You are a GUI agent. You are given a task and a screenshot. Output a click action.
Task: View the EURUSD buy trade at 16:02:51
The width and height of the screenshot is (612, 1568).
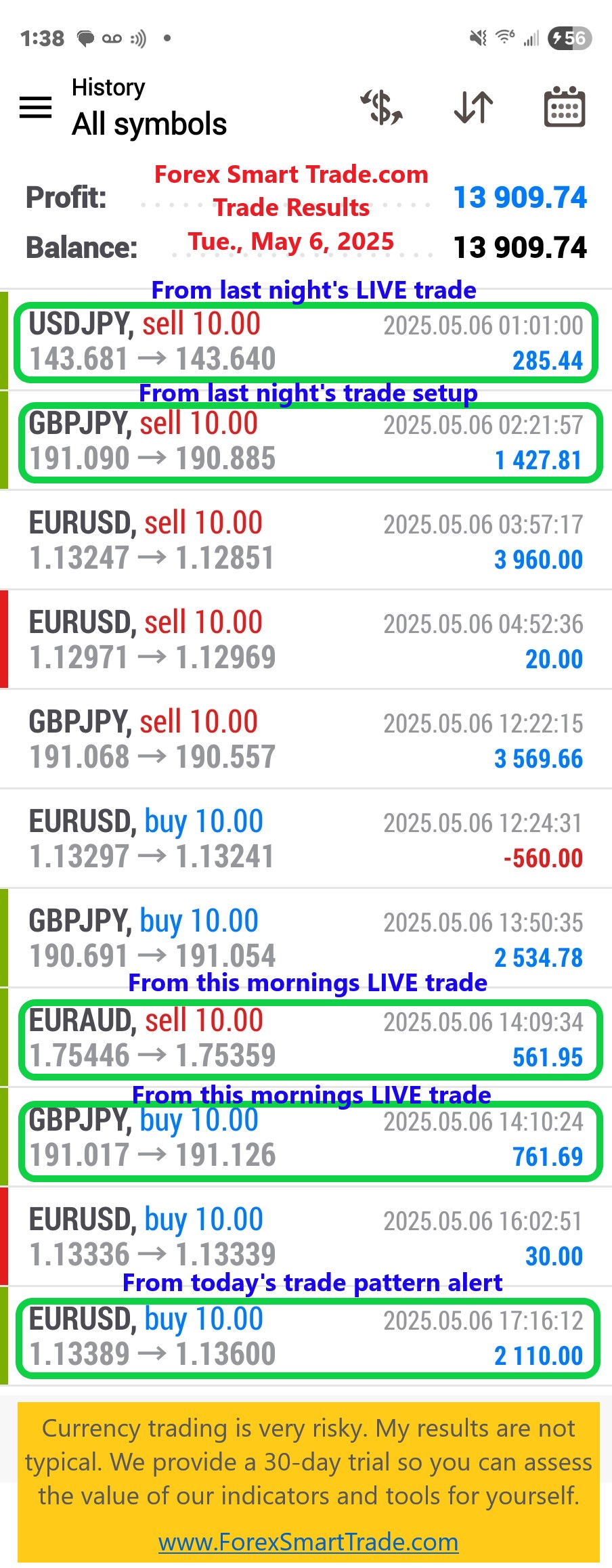click(306, 1238)
